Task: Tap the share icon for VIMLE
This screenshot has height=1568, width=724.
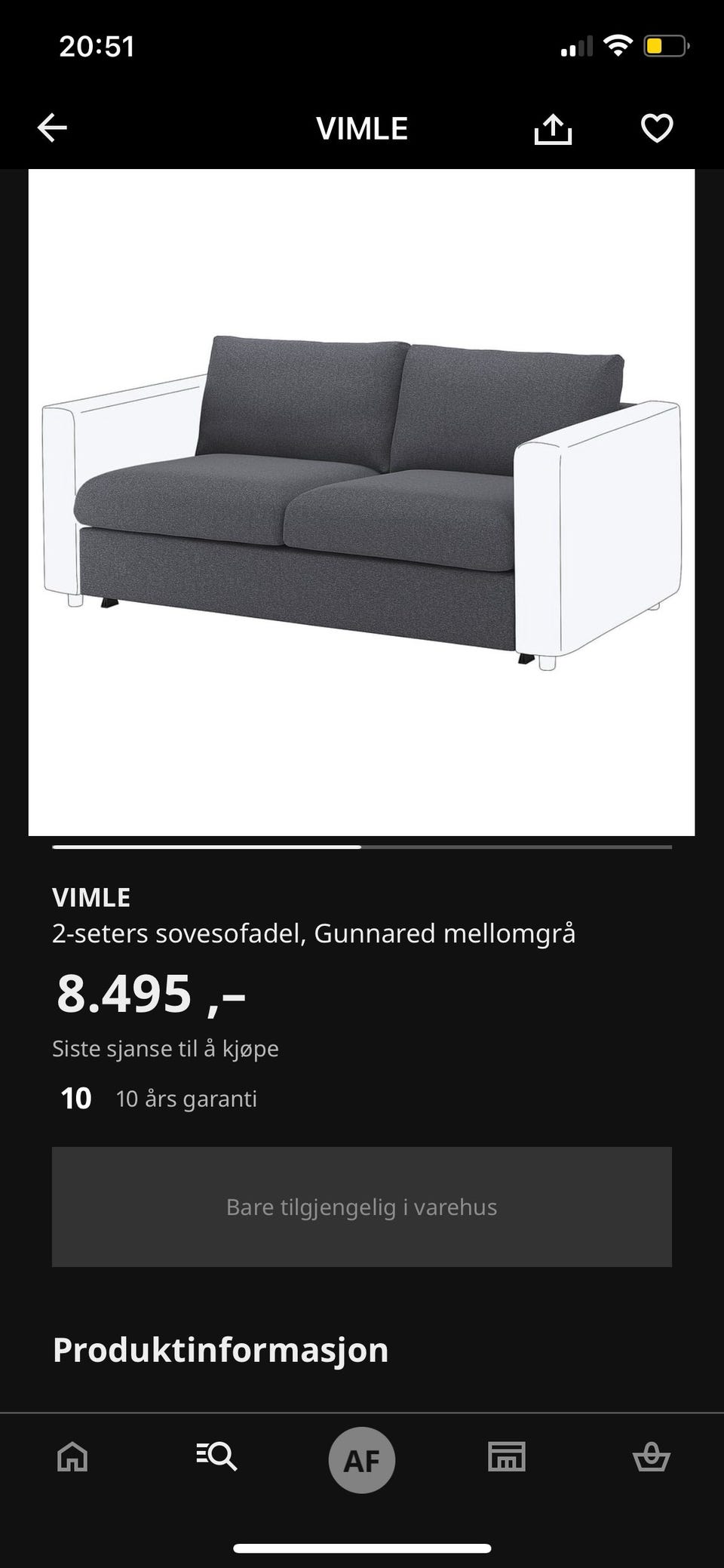Action: pos(553,128)
